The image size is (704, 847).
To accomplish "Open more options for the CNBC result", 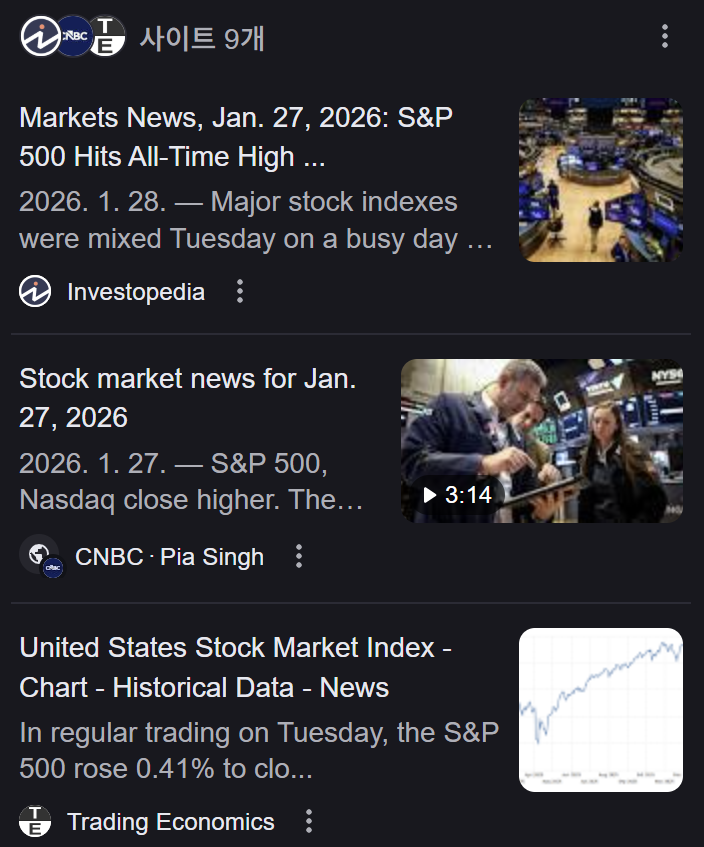I will [298, 556].
